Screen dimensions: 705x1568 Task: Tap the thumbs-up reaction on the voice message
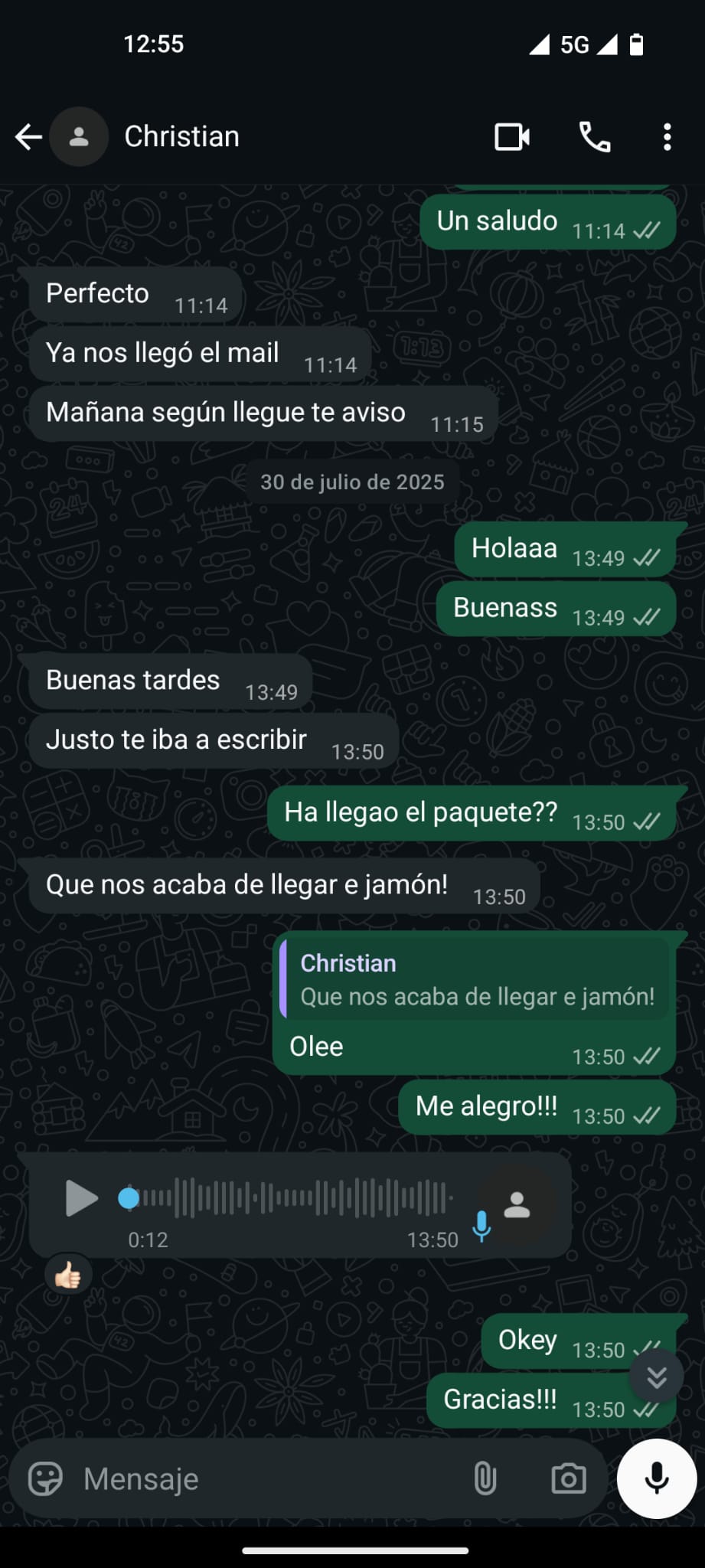(x=68, y=1276)
